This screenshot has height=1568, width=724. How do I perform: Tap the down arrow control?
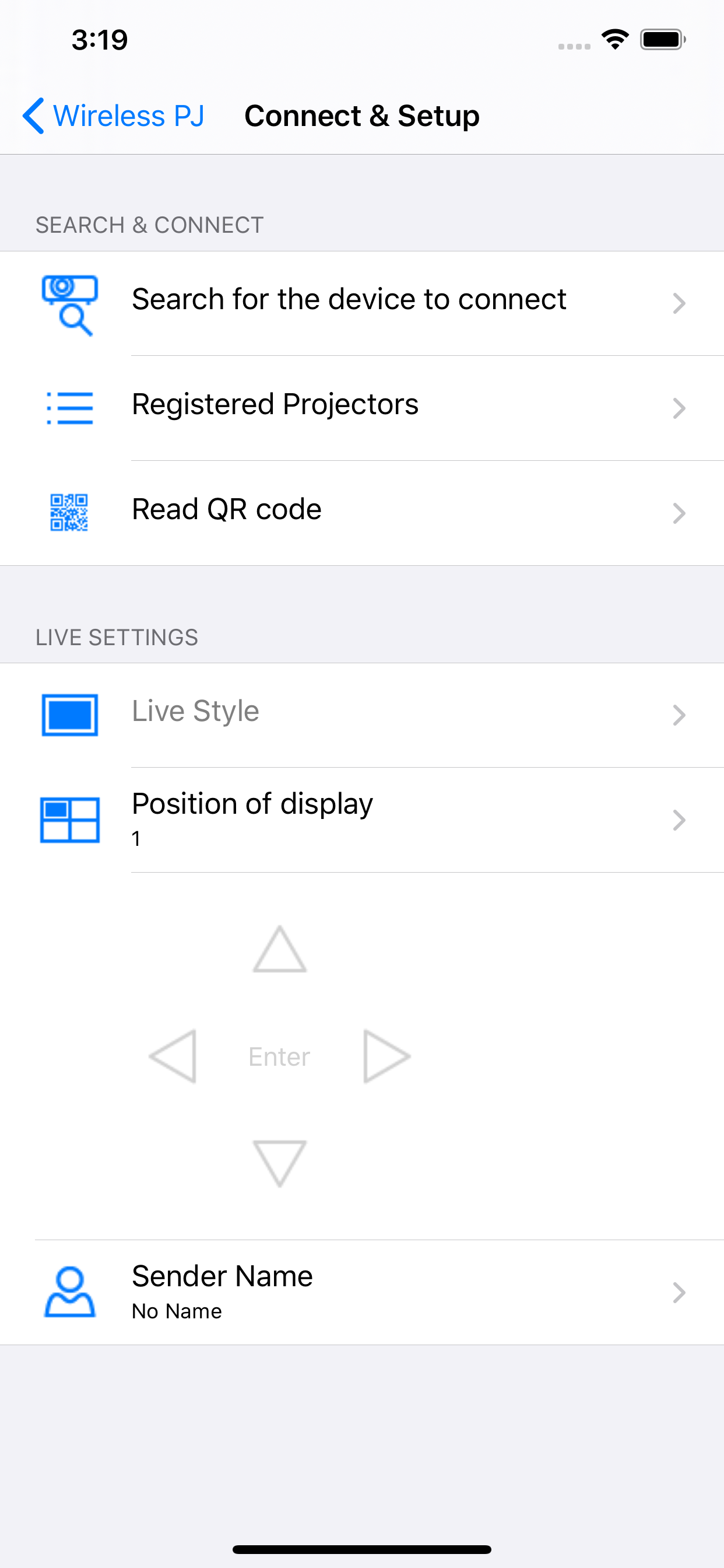(279, 1163)
